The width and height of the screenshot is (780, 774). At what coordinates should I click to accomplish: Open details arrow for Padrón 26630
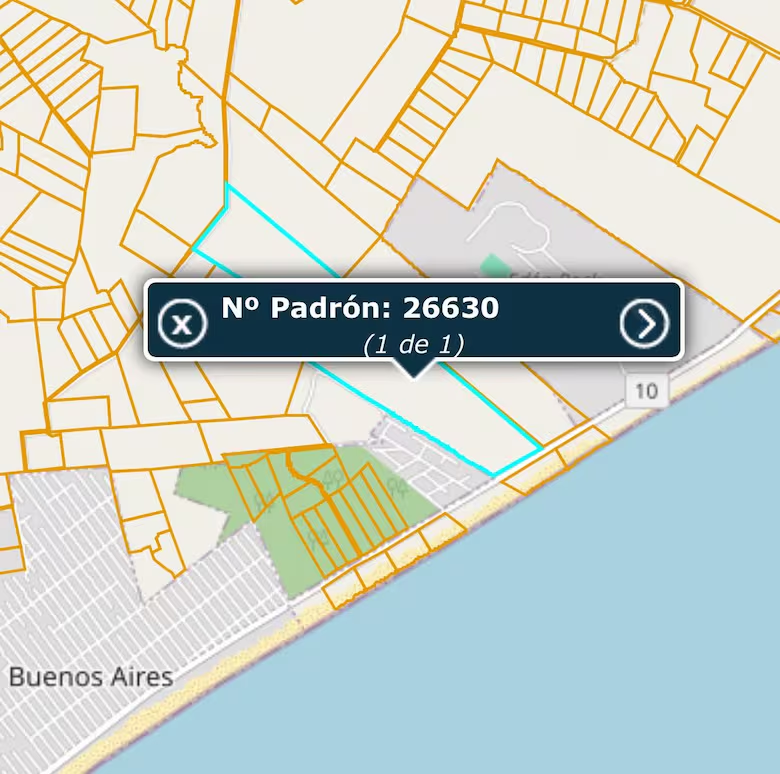pyautogui.click(x=644, y=323)
